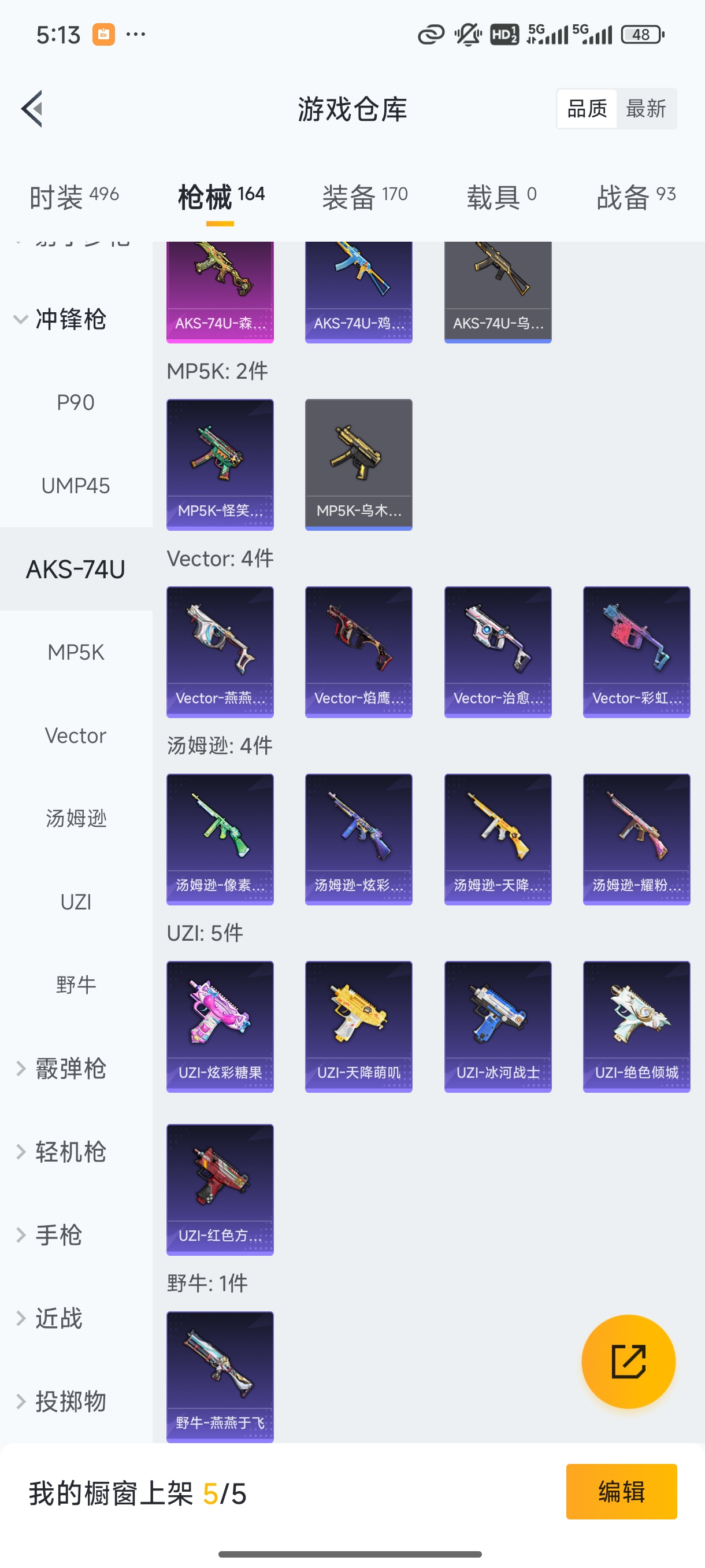The image size is (705, 1568).
Task: Sort inventory by 最新
Action: click(645, 109)
